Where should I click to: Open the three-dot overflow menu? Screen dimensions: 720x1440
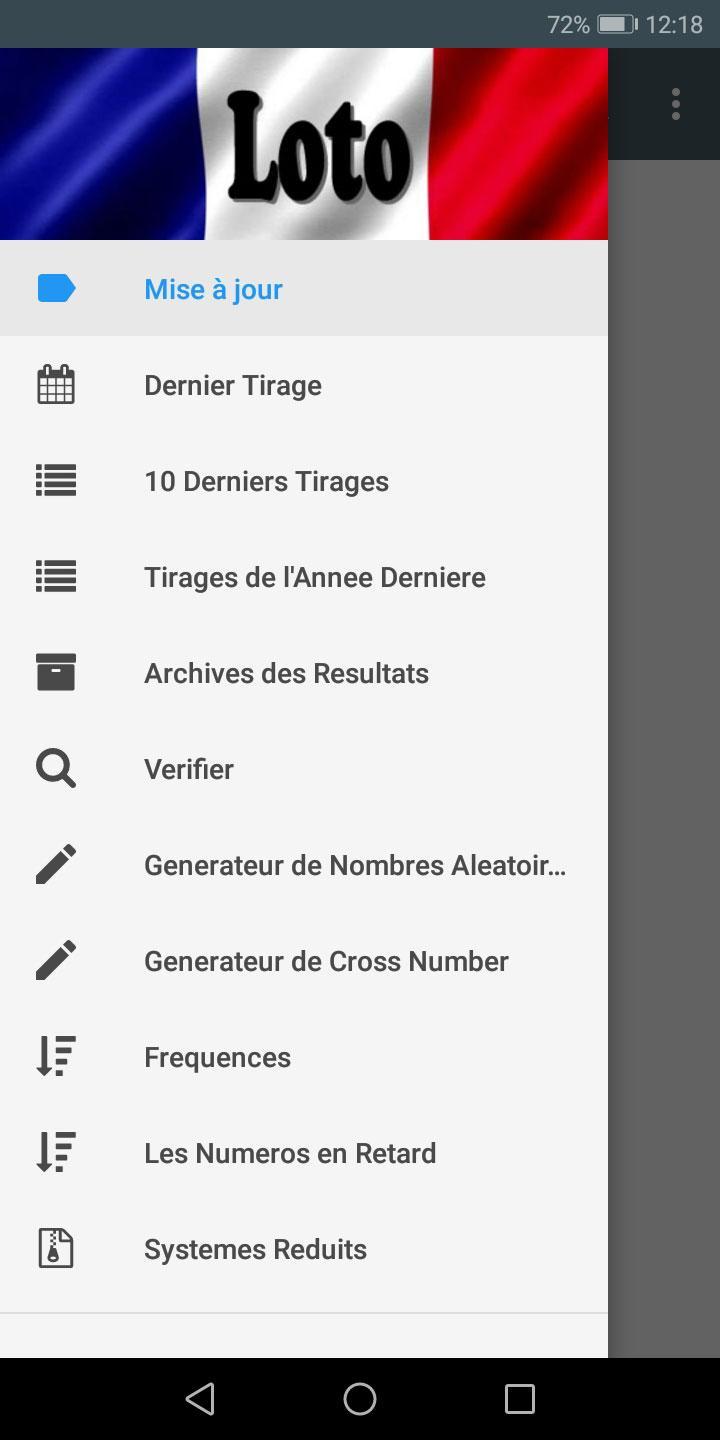coord(676,104)
